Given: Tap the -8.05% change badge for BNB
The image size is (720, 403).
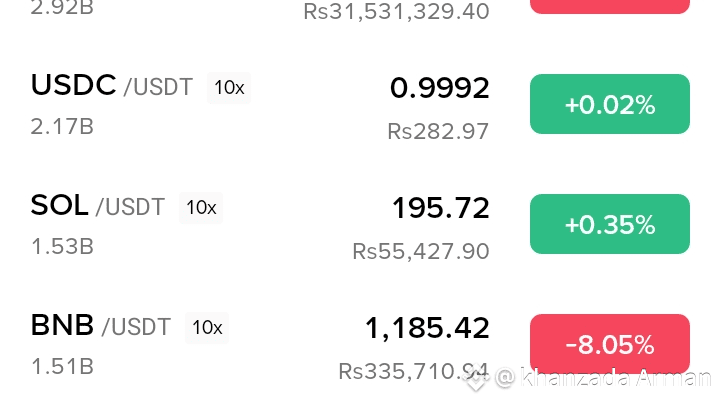Looking at the screenshot, I should point(609,344).
